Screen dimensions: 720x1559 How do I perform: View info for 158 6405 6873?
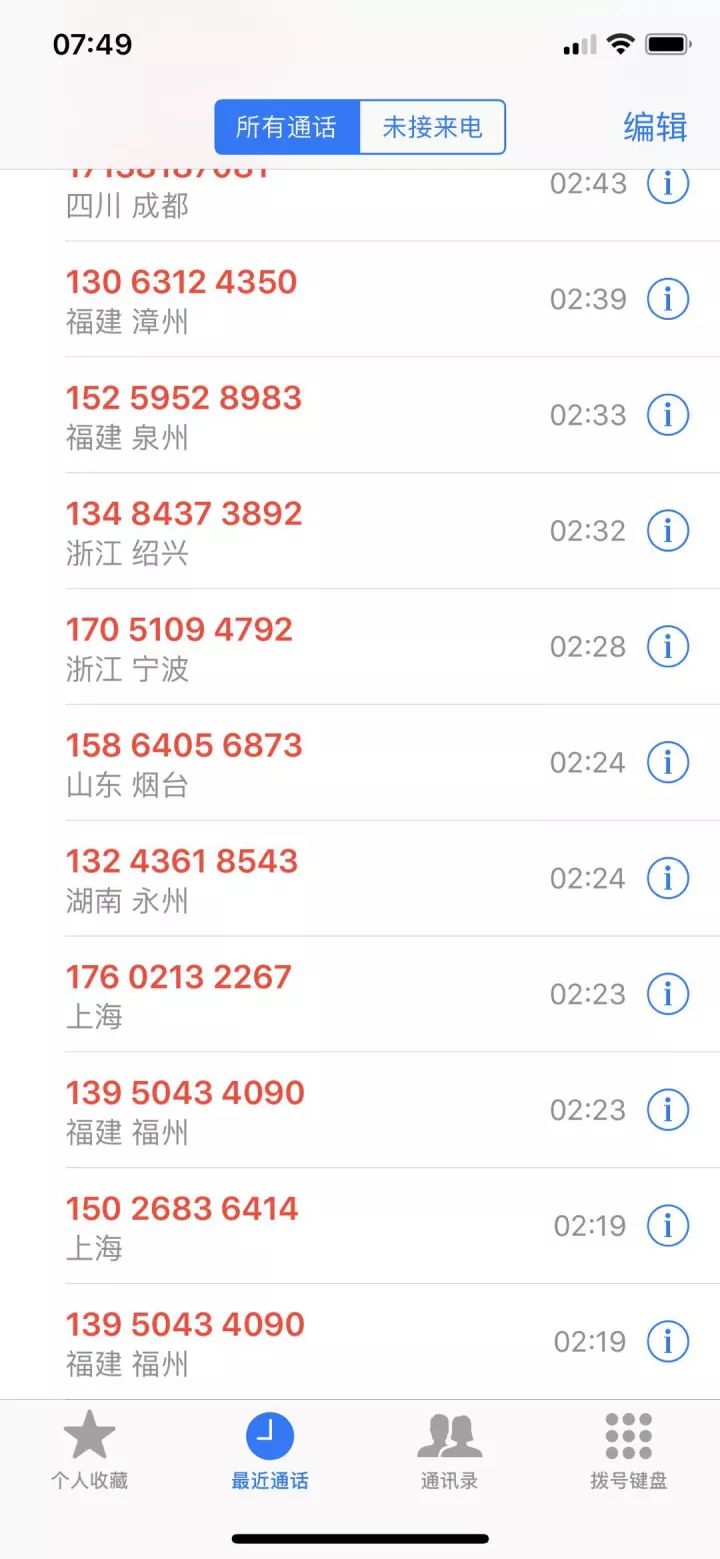pos(668,763)
